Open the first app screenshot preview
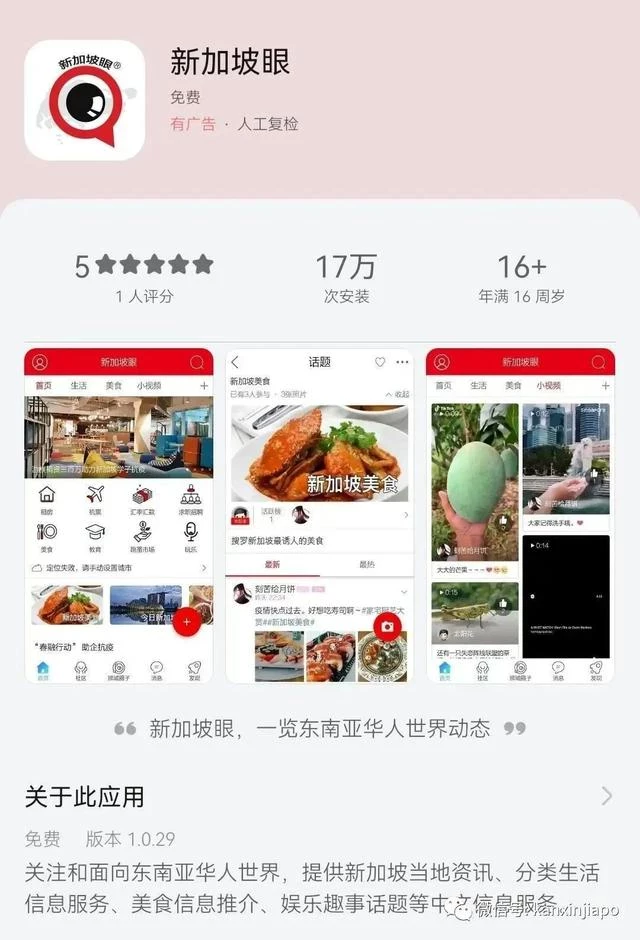The image size is (640, 940). [x=119, y=515]
